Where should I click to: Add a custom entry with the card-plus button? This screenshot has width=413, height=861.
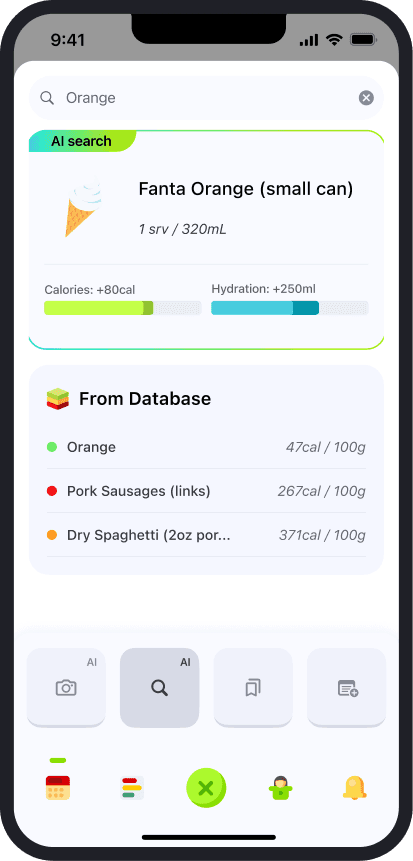tap(347, 687)
